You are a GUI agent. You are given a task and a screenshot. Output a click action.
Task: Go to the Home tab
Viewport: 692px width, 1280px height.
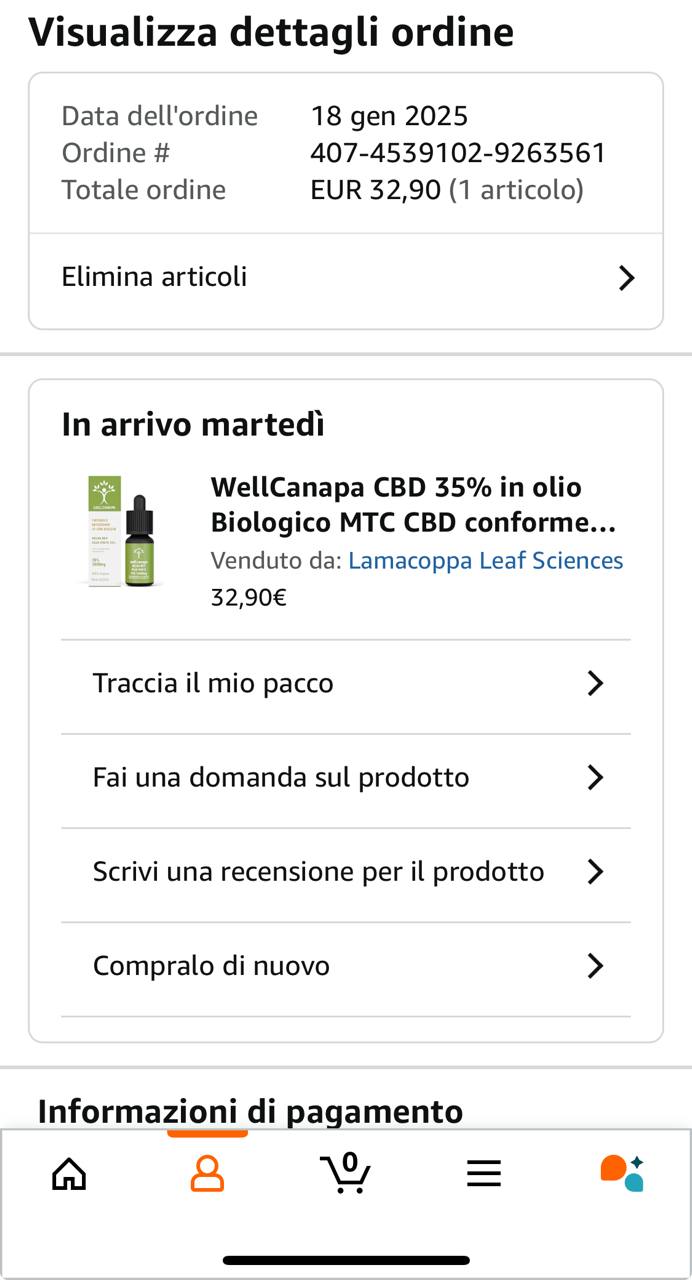(x=69, y=1173)
